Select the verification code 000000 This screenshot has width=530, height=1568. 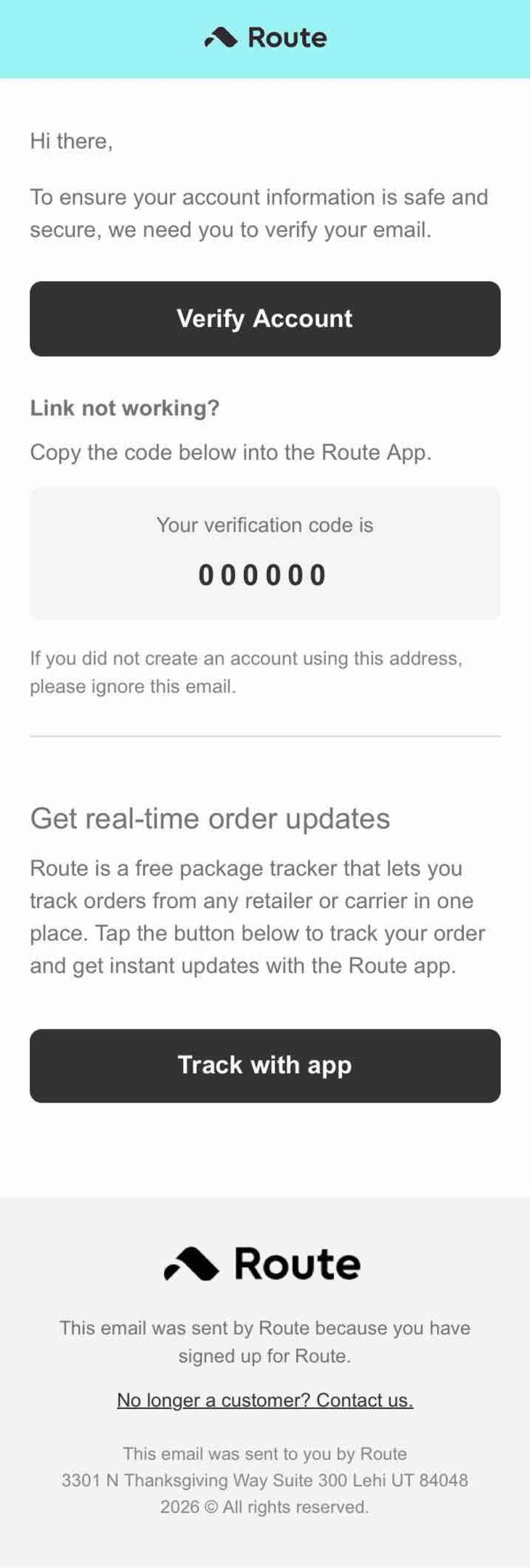(x=263, y=575)
